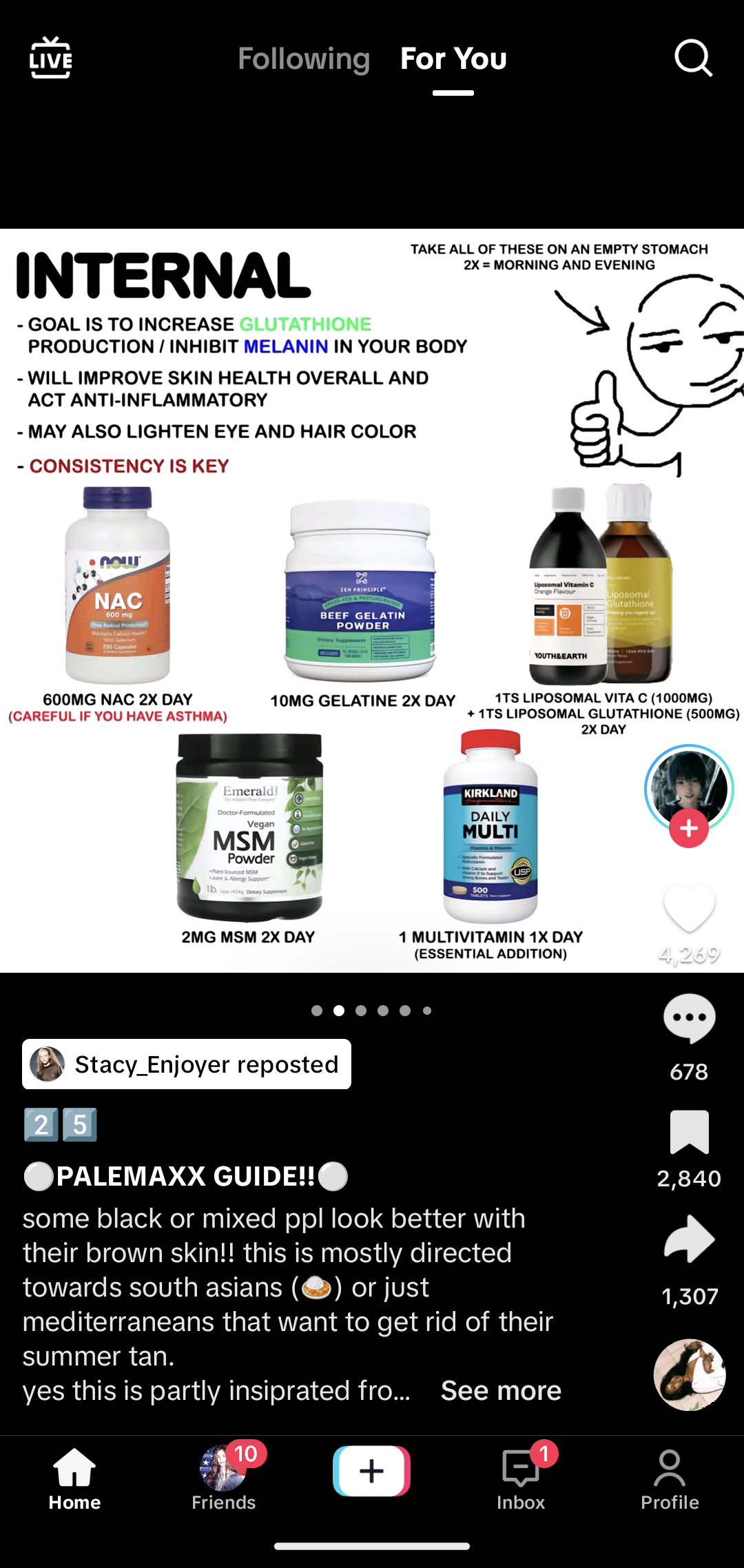Image resolution: width=744 pixels, height=1568 pixels.
Task: Switch to the Following tab
Action: (304, 59)
